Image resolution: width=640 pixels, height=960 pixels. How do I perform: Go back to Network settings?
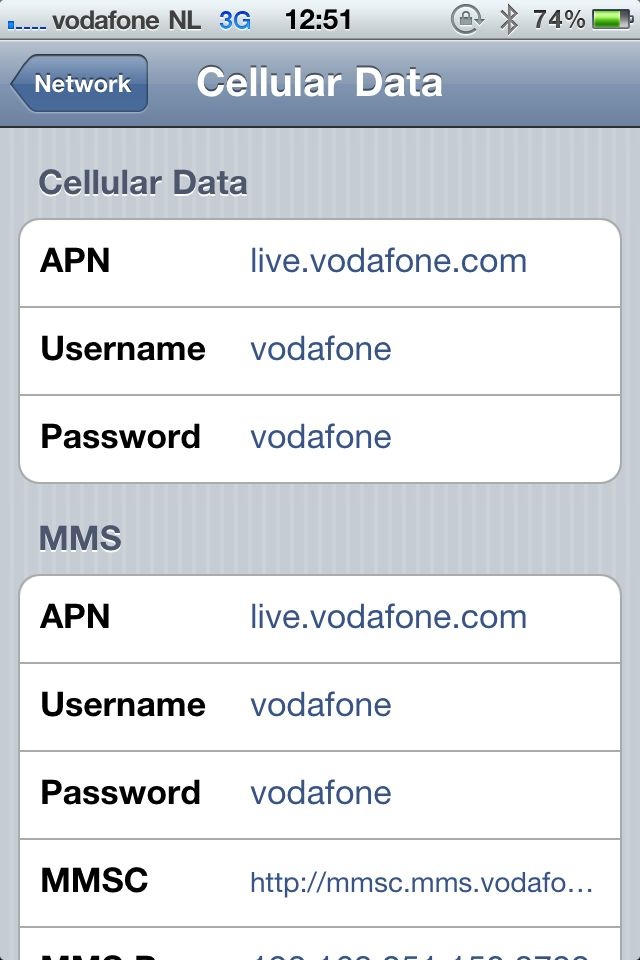(x=80, y=84)
